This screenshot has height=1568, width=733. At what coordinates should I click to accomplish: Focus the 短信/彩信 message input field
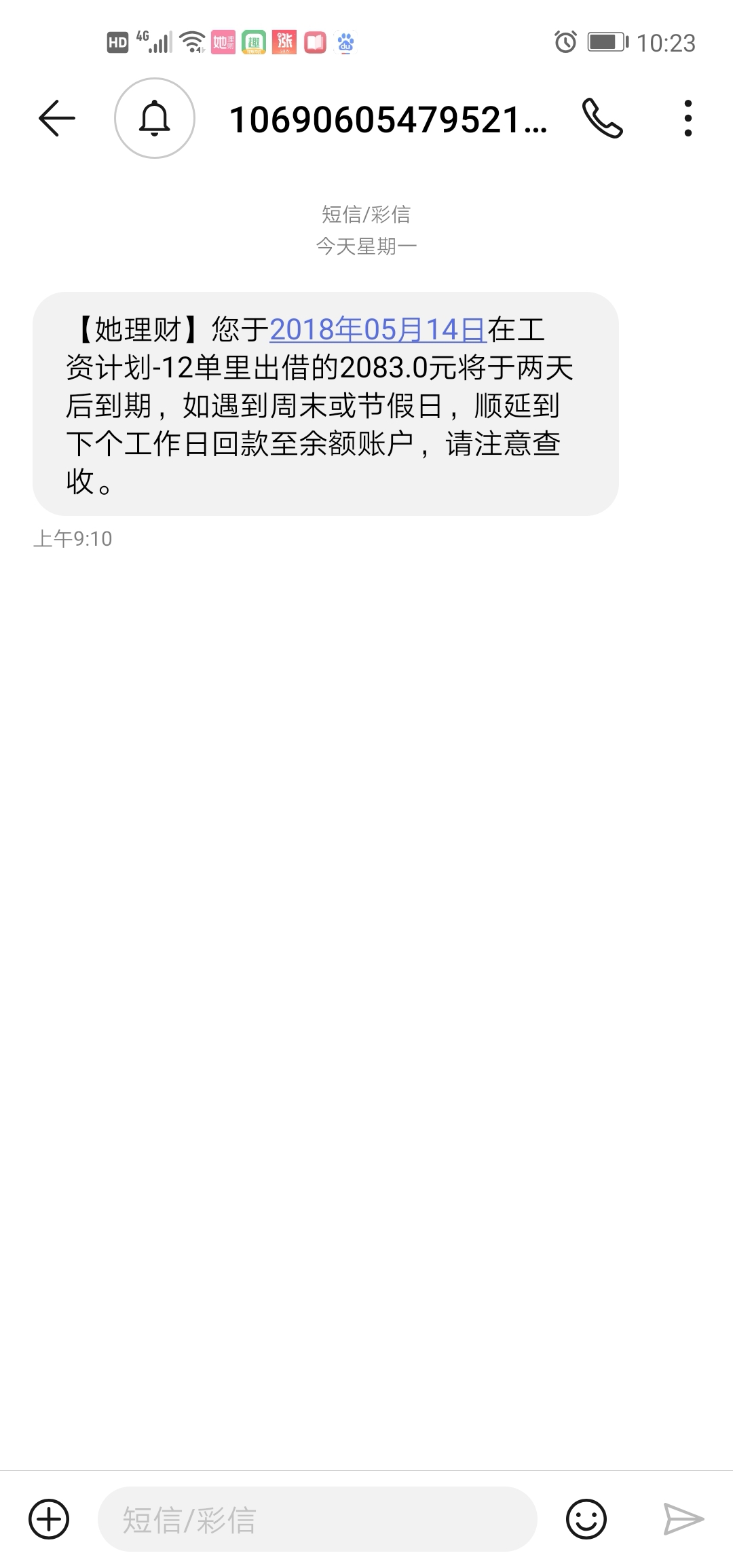[x=318, y=1518]
